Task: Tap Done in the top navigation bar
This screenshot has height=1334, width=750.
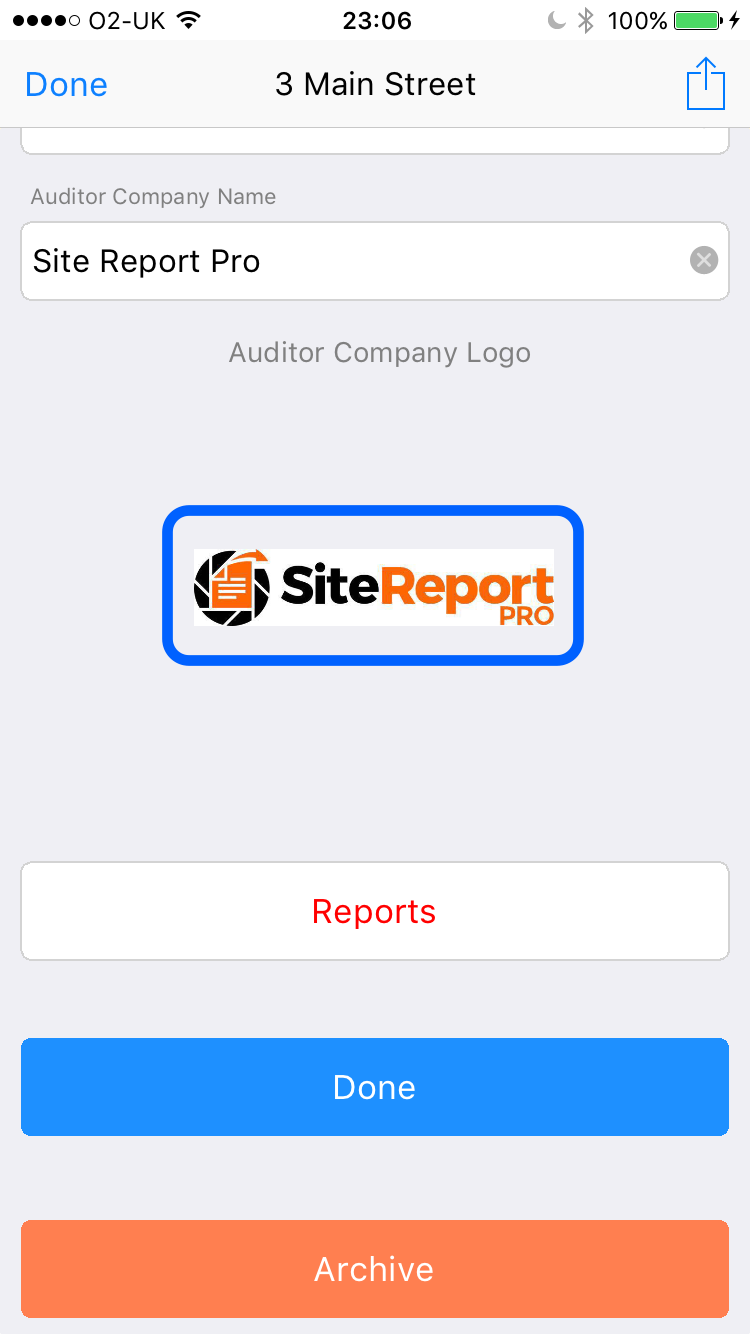Action: (66, 85)
